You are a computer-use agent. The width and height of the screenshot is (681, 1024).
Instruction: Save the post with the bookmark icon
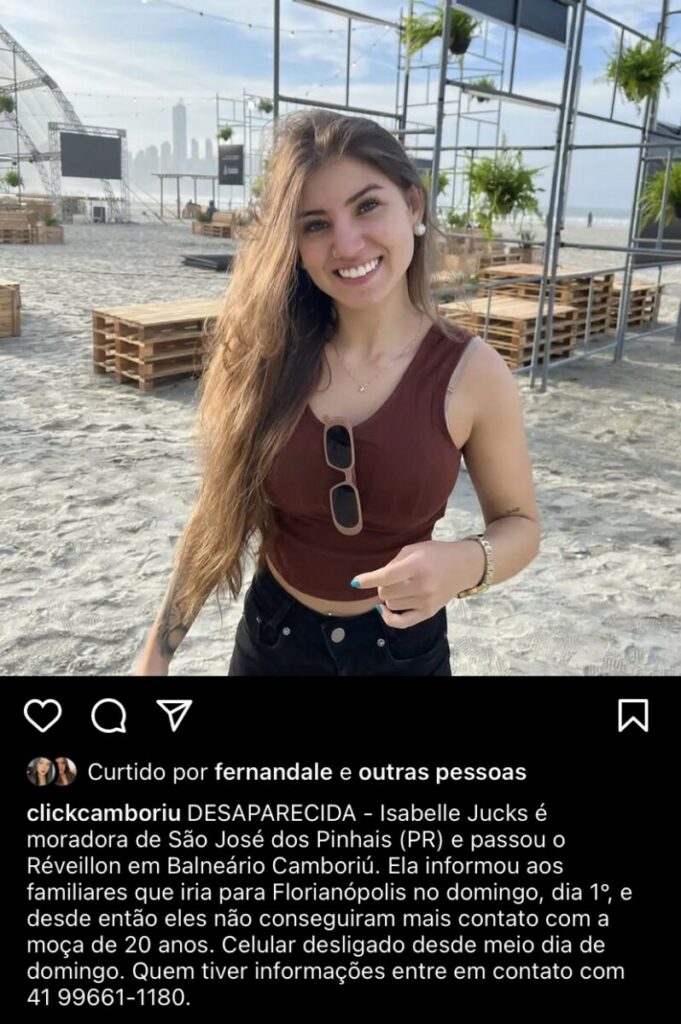632,715
